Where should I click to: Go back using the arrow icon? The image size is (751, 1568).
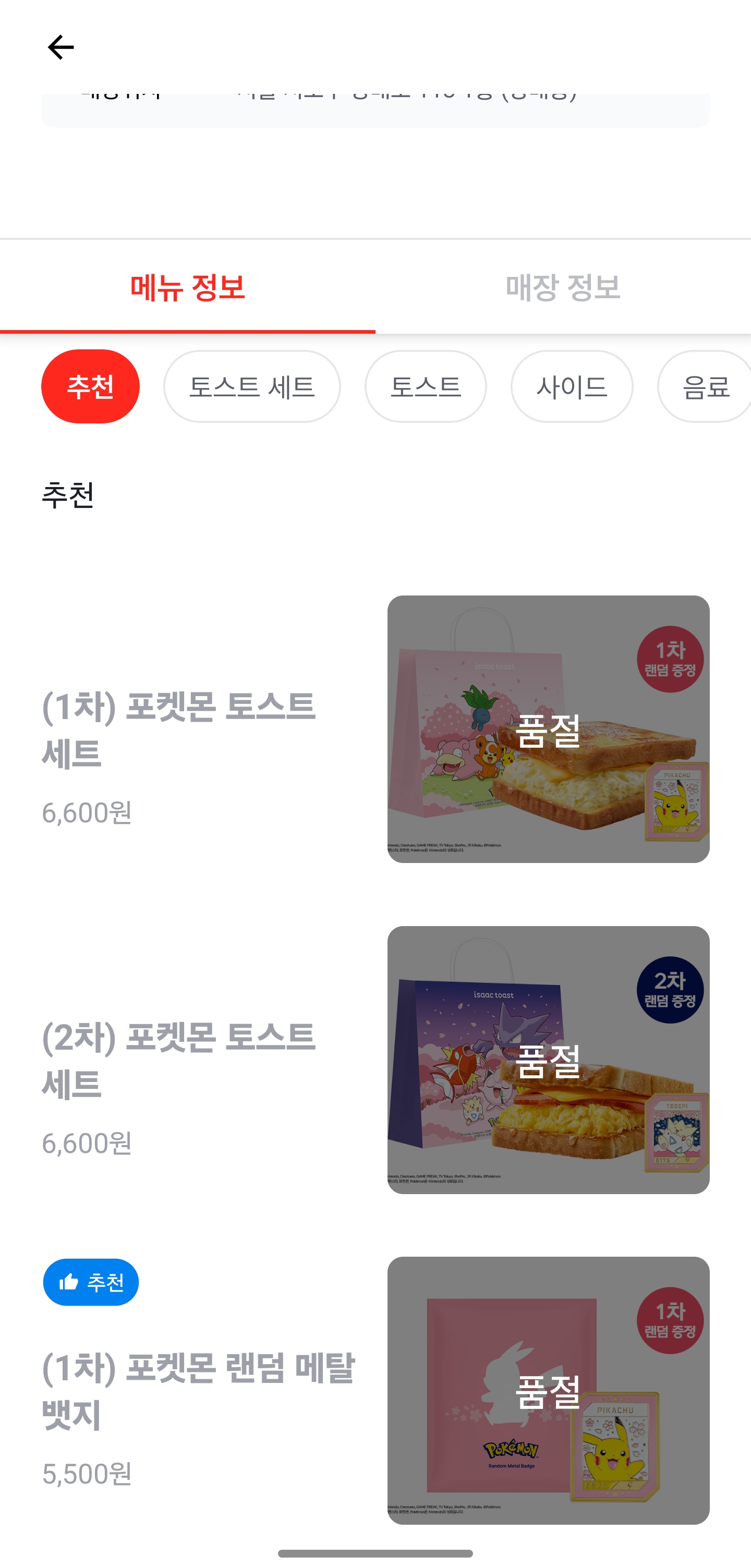(x=60, y=47)
